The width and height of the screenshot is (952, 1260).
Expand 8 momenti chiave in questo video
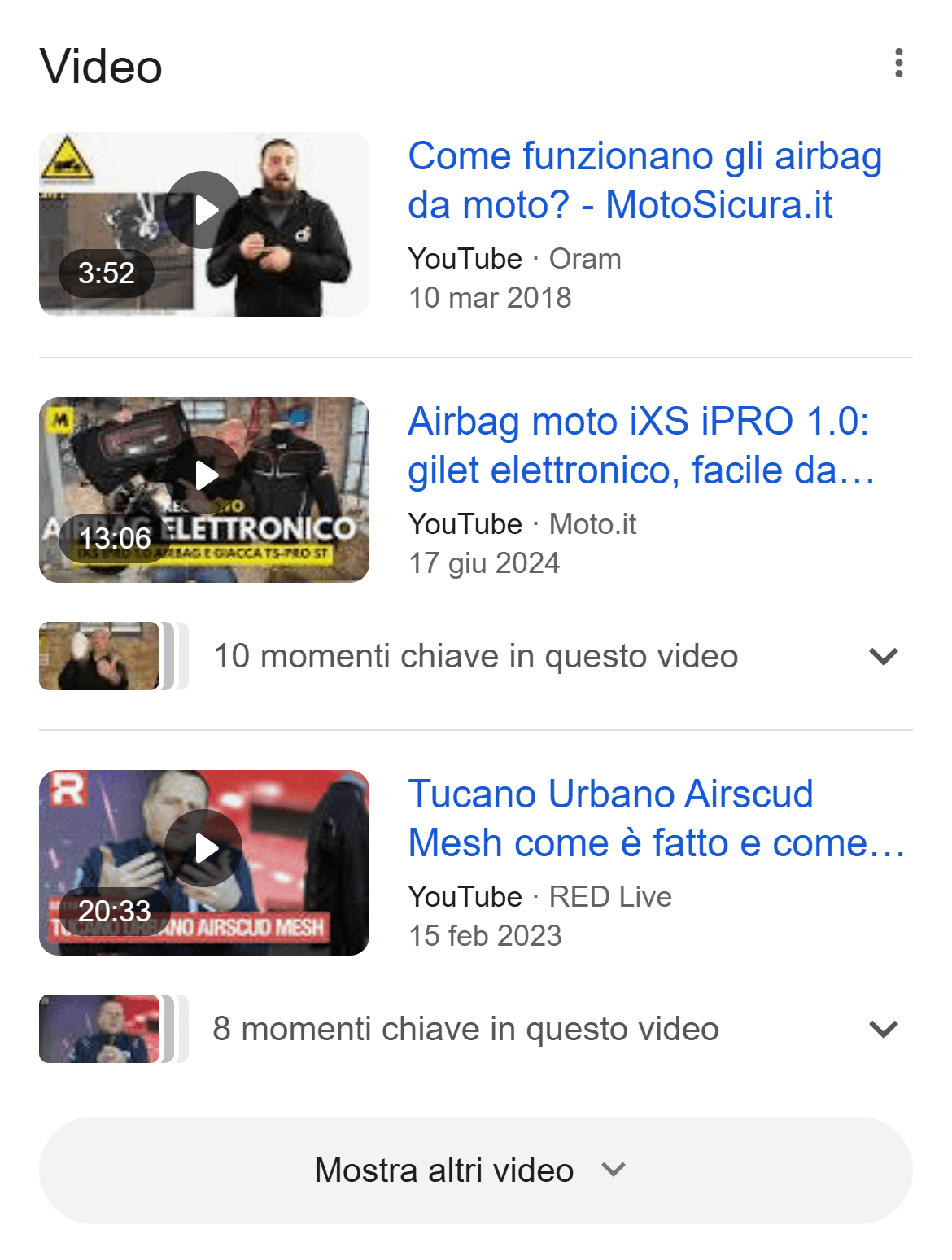(882, 1029)
